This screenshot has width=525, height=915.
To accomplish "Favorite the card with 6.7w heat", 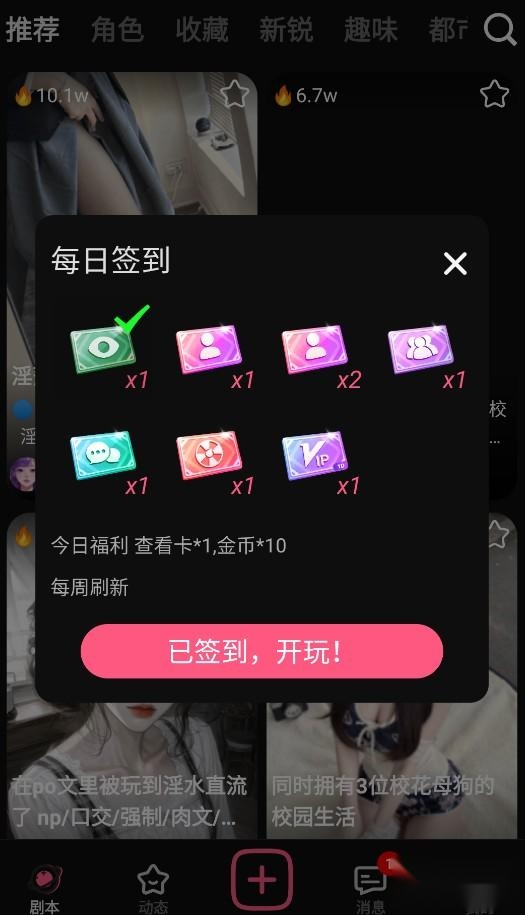I will pyautogui.click(x=494, y=94).
